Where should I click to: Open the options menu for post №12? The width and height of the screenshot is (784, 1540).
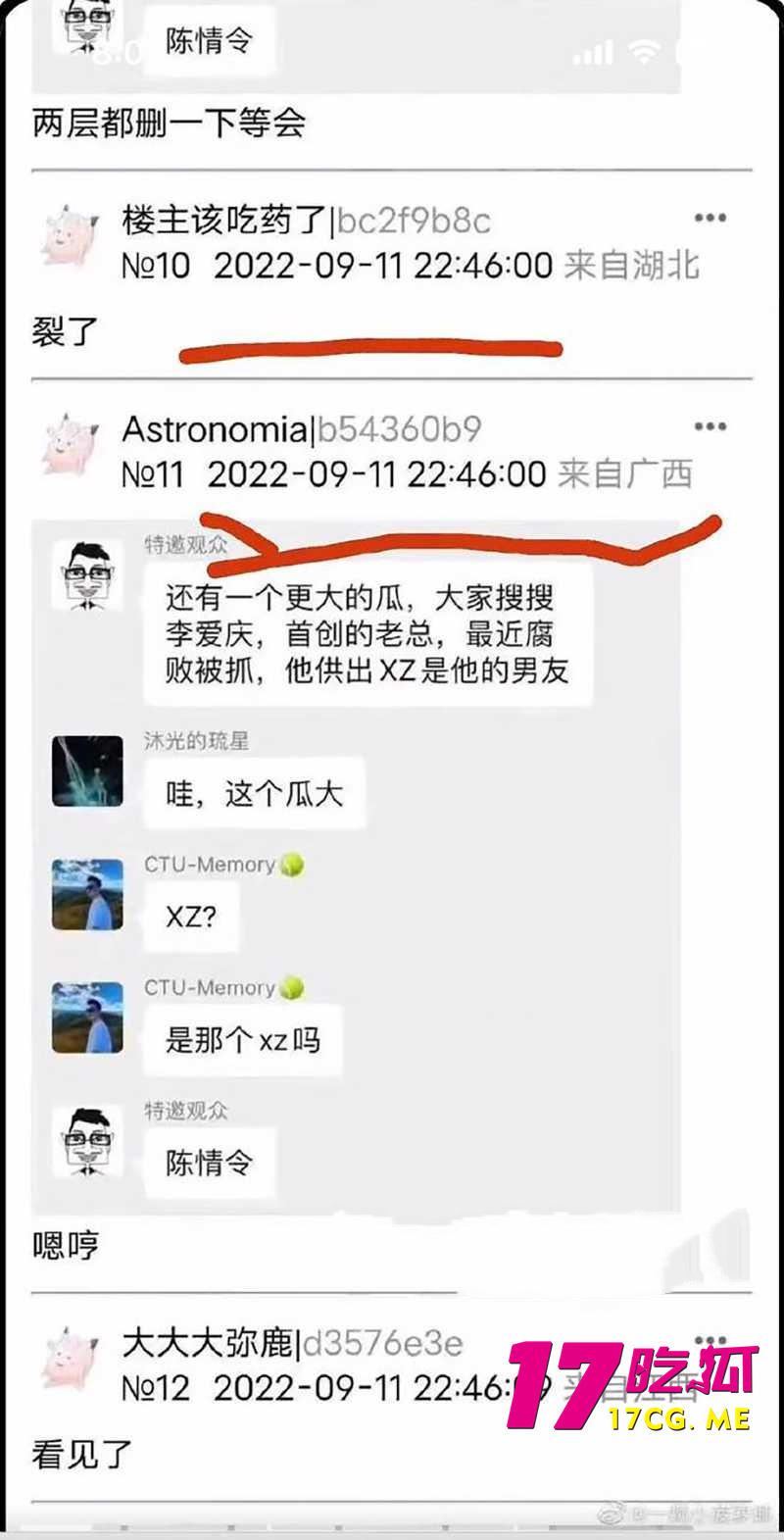(x=709, y=1339)
